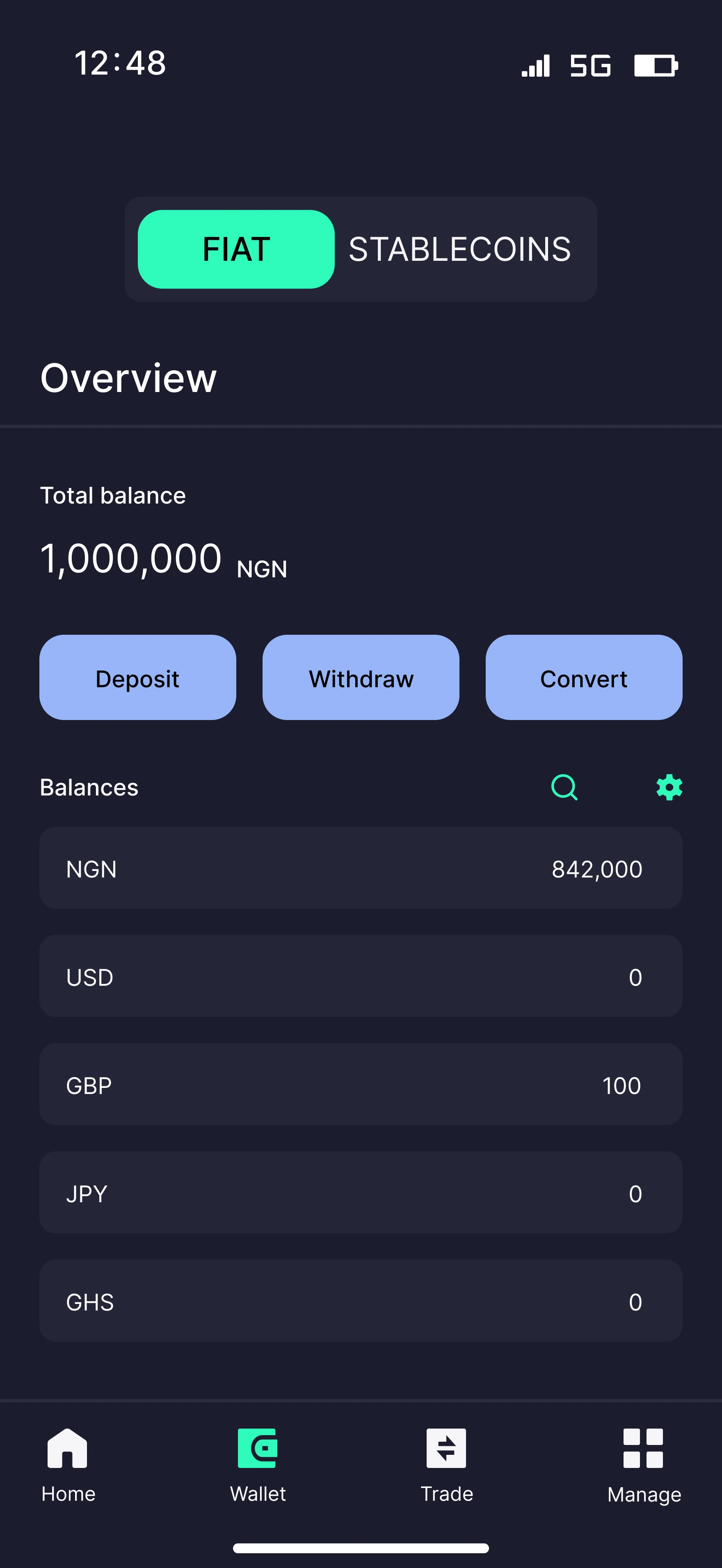View the GBP balance details
Screen dimensions: 722x1568
(x=361, y=1085)
